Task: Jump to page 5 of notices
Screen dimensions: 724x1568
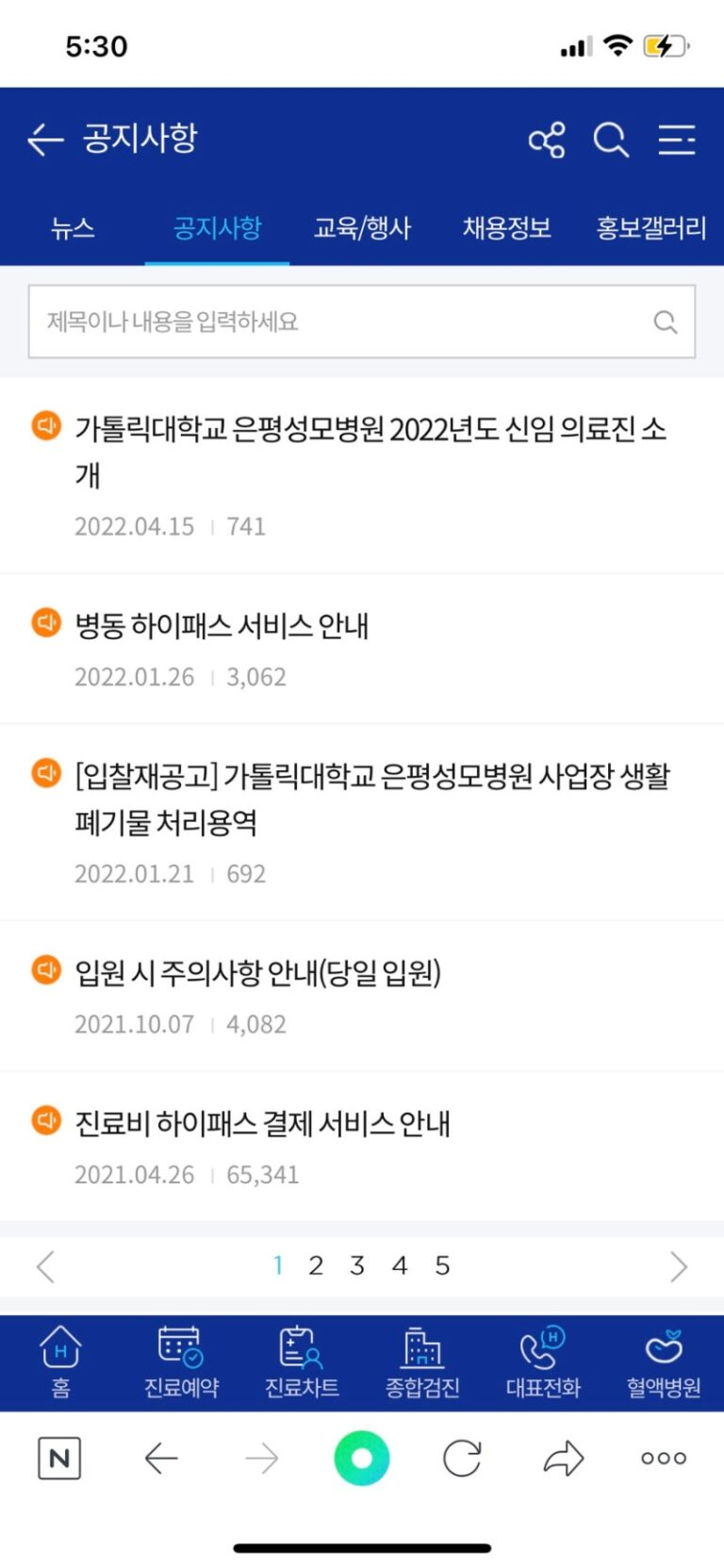Action: pyautogui.click(x=442, y=1266)
